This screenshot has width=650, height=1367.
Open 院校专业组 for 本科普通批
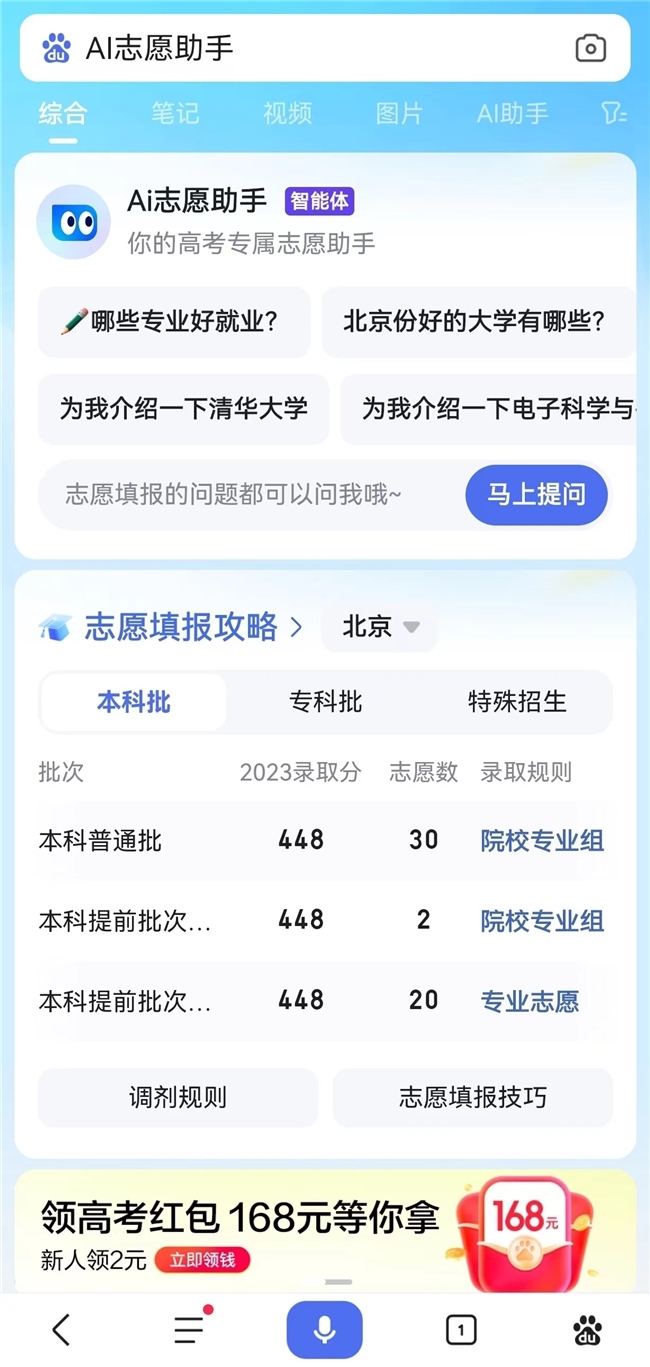tap(542, 841)
